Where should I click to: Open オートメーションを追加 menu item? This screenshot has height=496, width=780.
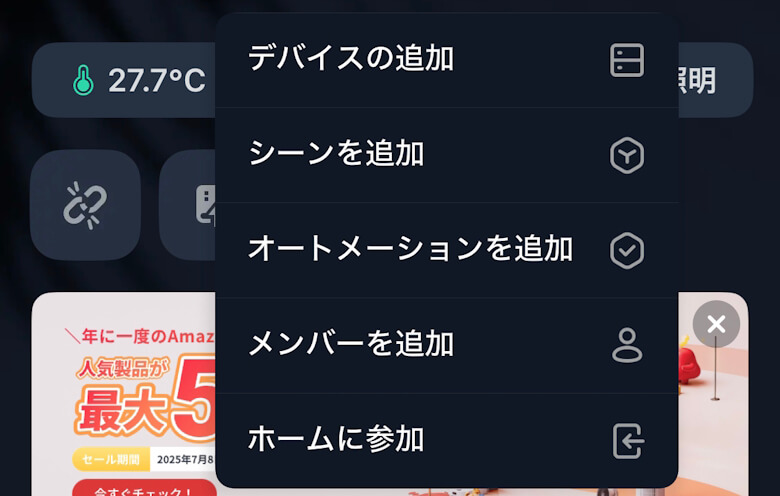(x=446, y=250)
